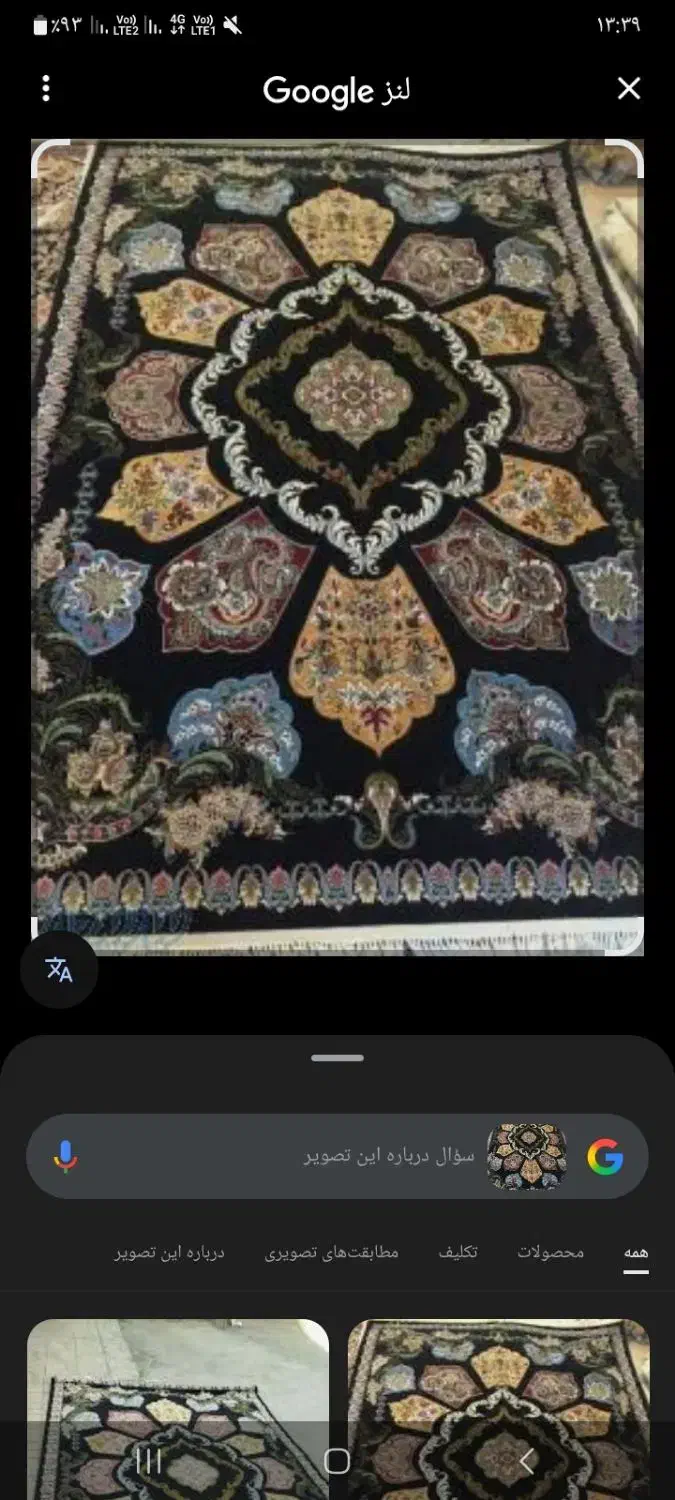675x1500 pixels.
Task: Tap the translate icon on the image
Action: coord(59,969)
